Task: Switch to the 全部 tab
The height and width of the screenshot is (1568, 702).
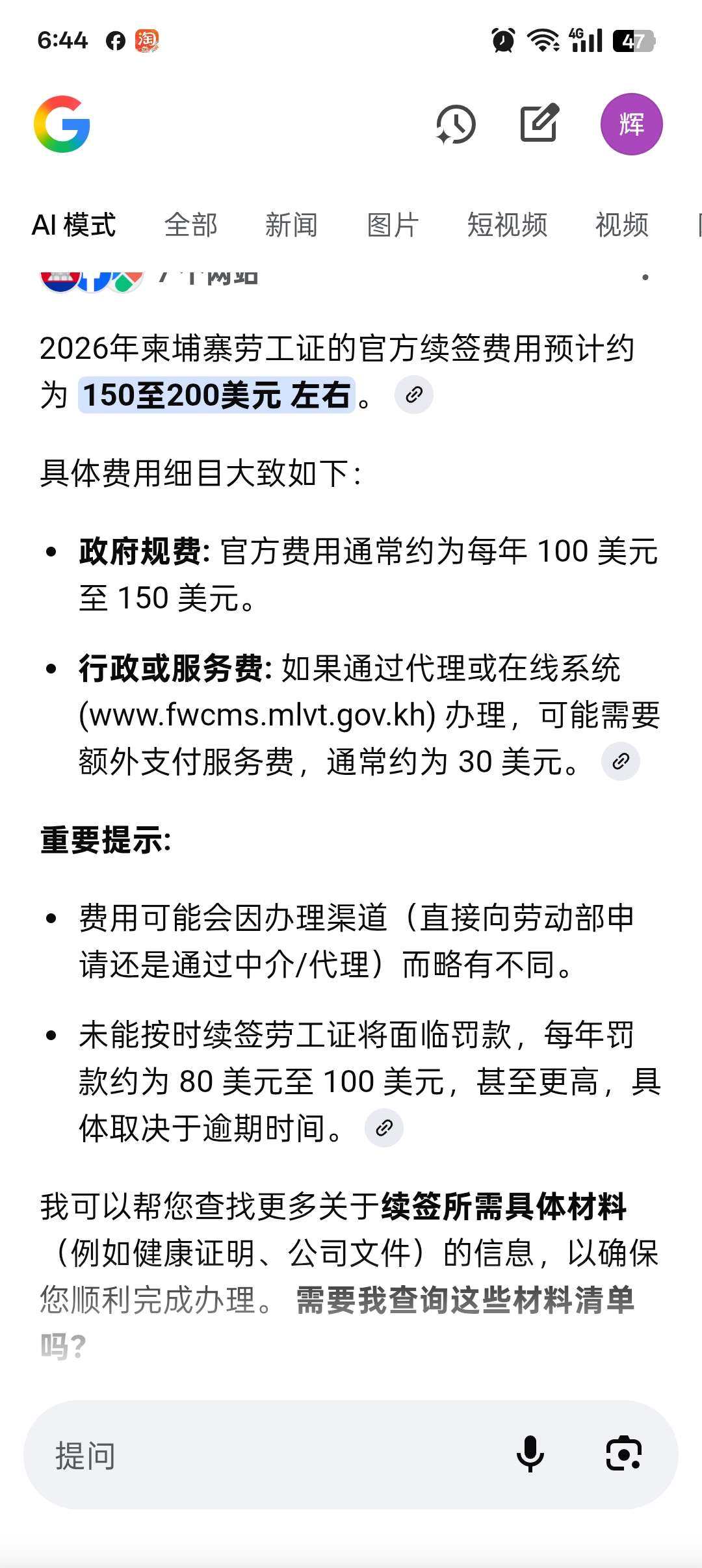Action: [x=190, y=226]
